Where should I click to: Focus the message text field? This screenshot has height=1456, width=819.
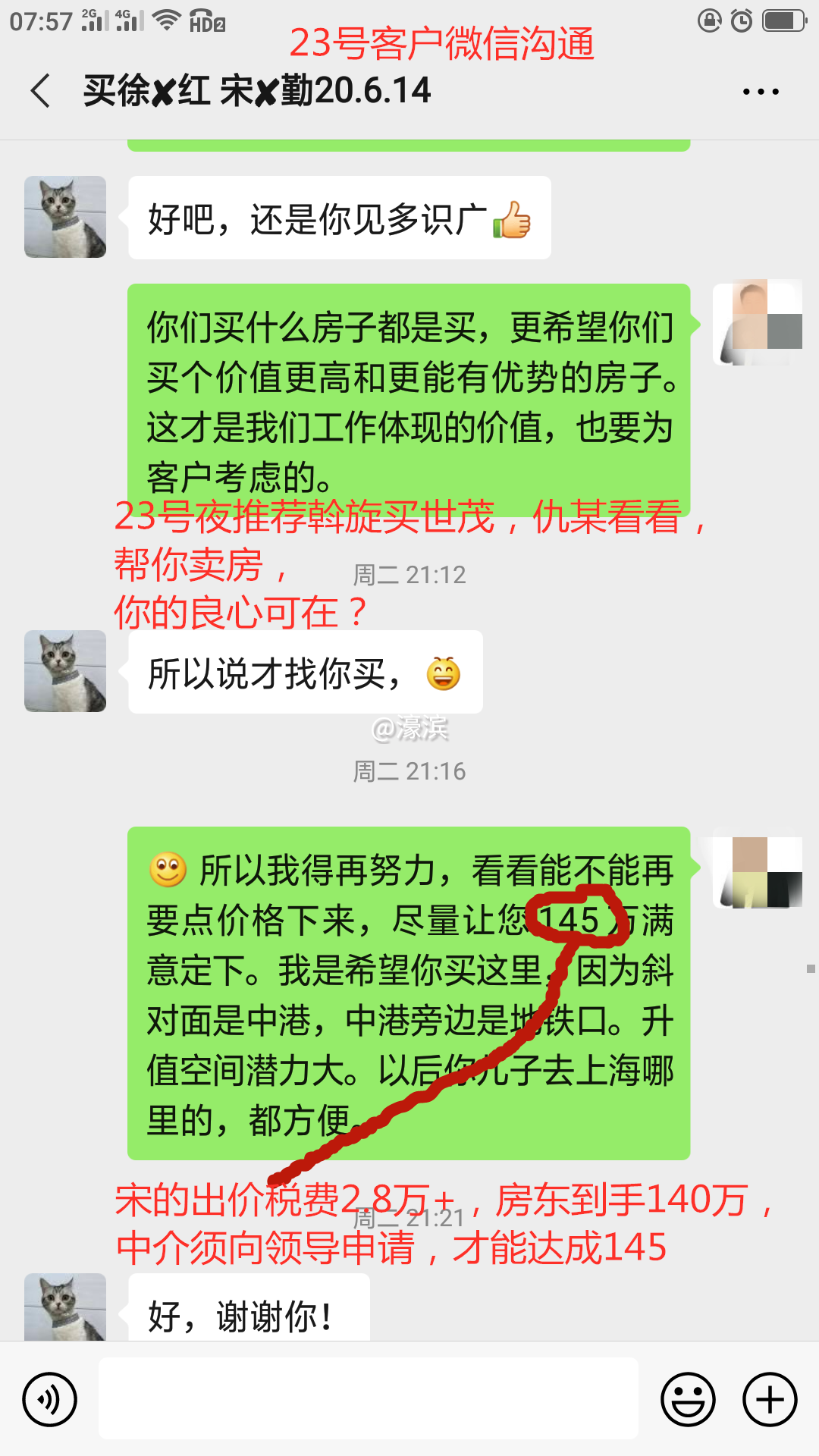tap(369, 1399)
